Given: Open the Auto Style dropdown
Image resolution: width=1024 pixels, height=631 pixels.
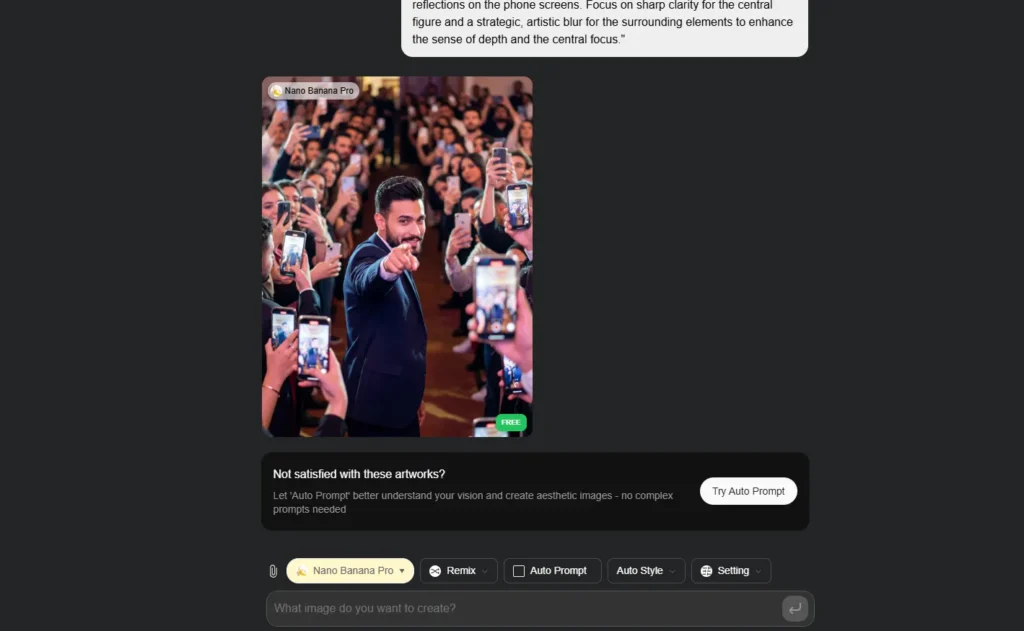Looking at the screenshot, I should (645, 571).
